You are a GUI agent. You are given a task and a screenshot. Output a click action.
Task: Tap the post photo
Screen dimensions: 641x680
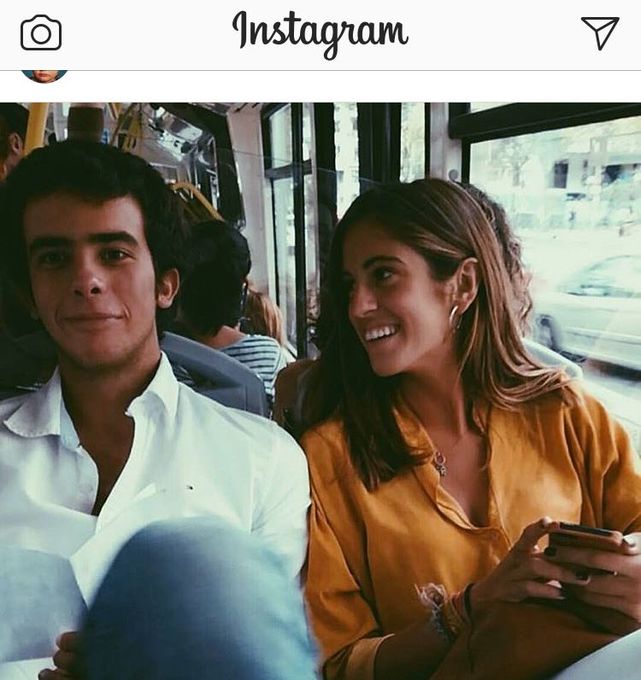320,390
